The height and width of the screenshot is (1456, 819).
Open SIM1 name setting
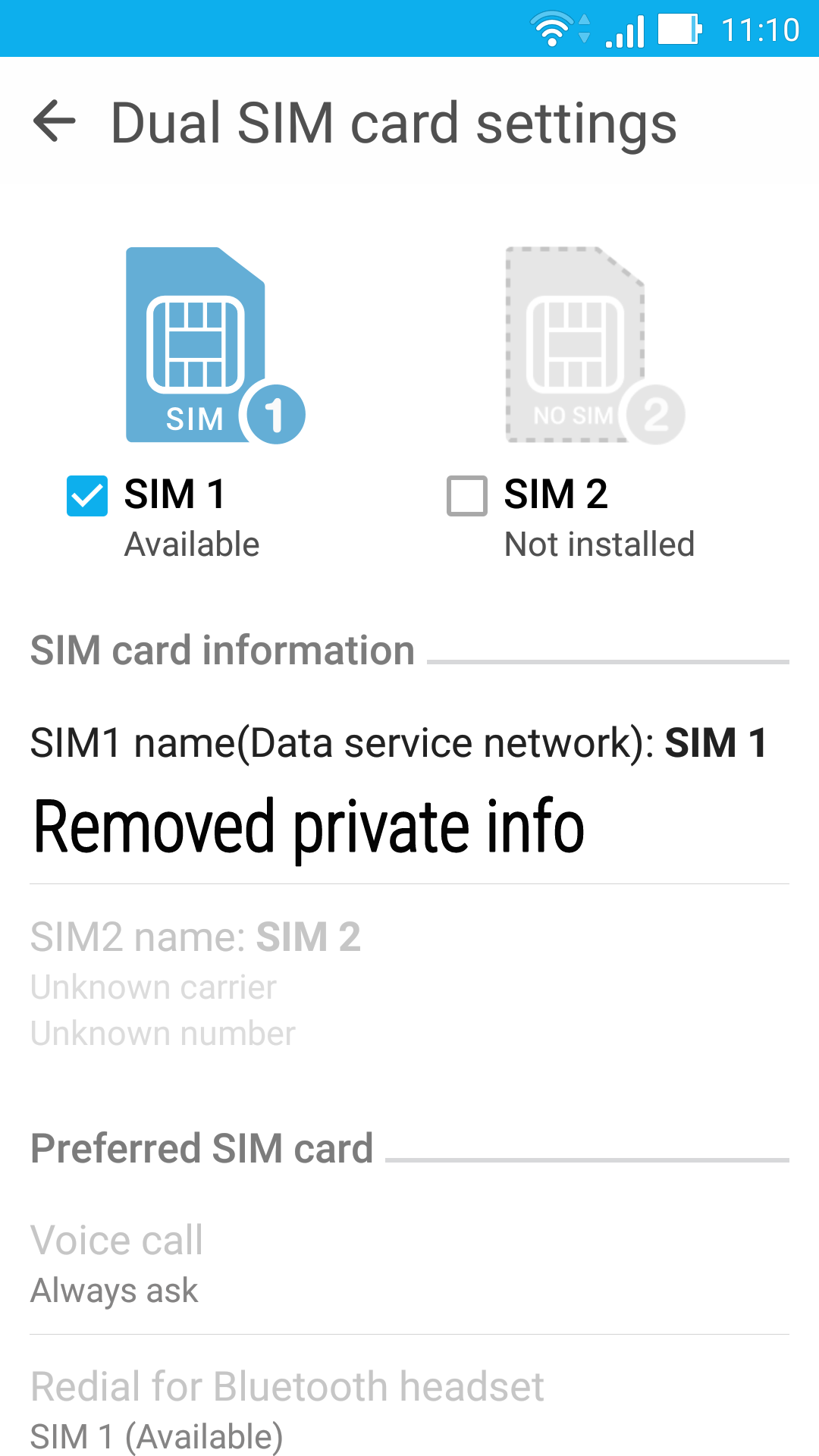[x=409, y=791]
